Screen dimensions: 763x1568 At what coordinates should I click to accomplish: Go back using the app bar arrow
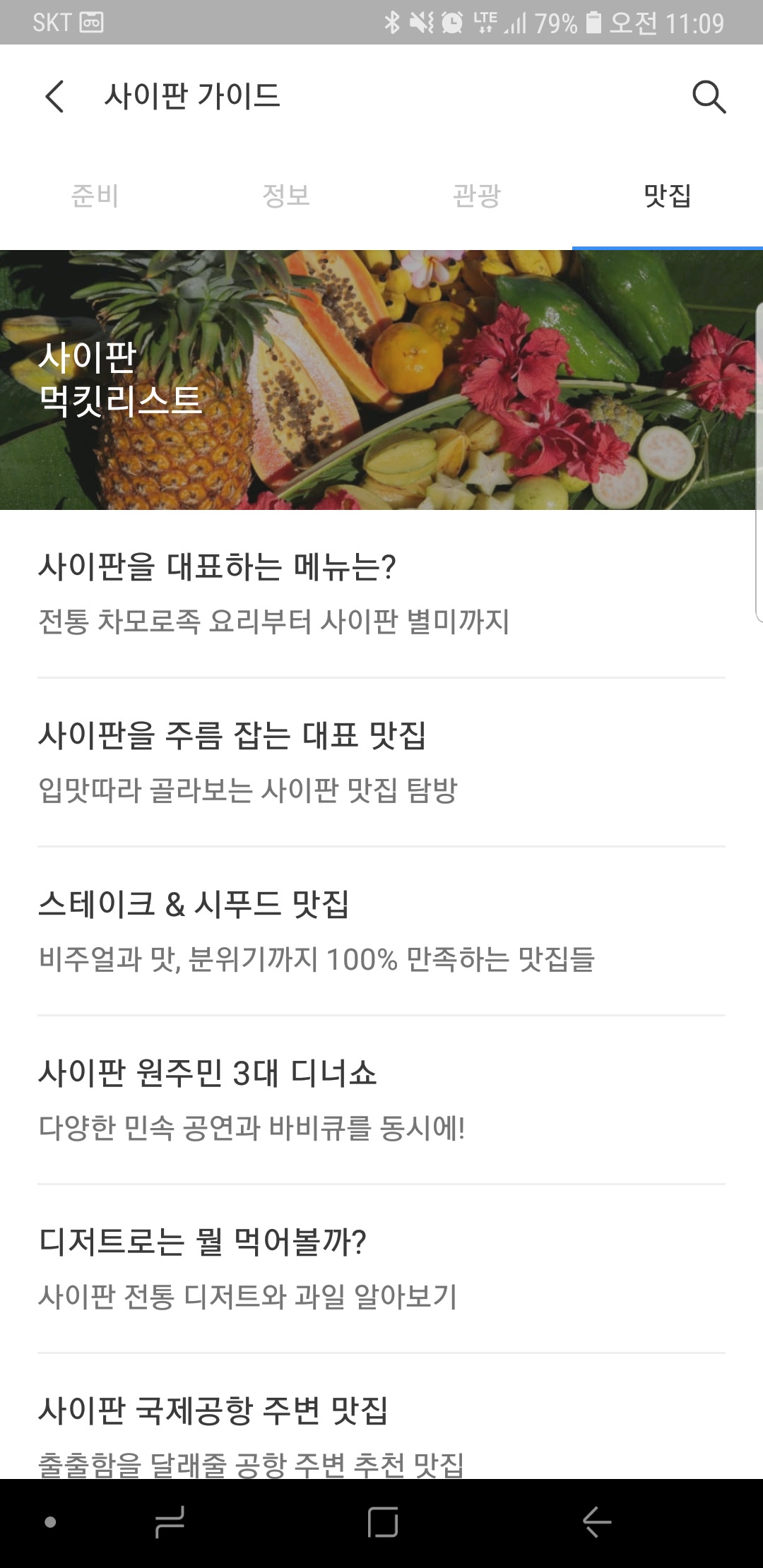point(55,97)
